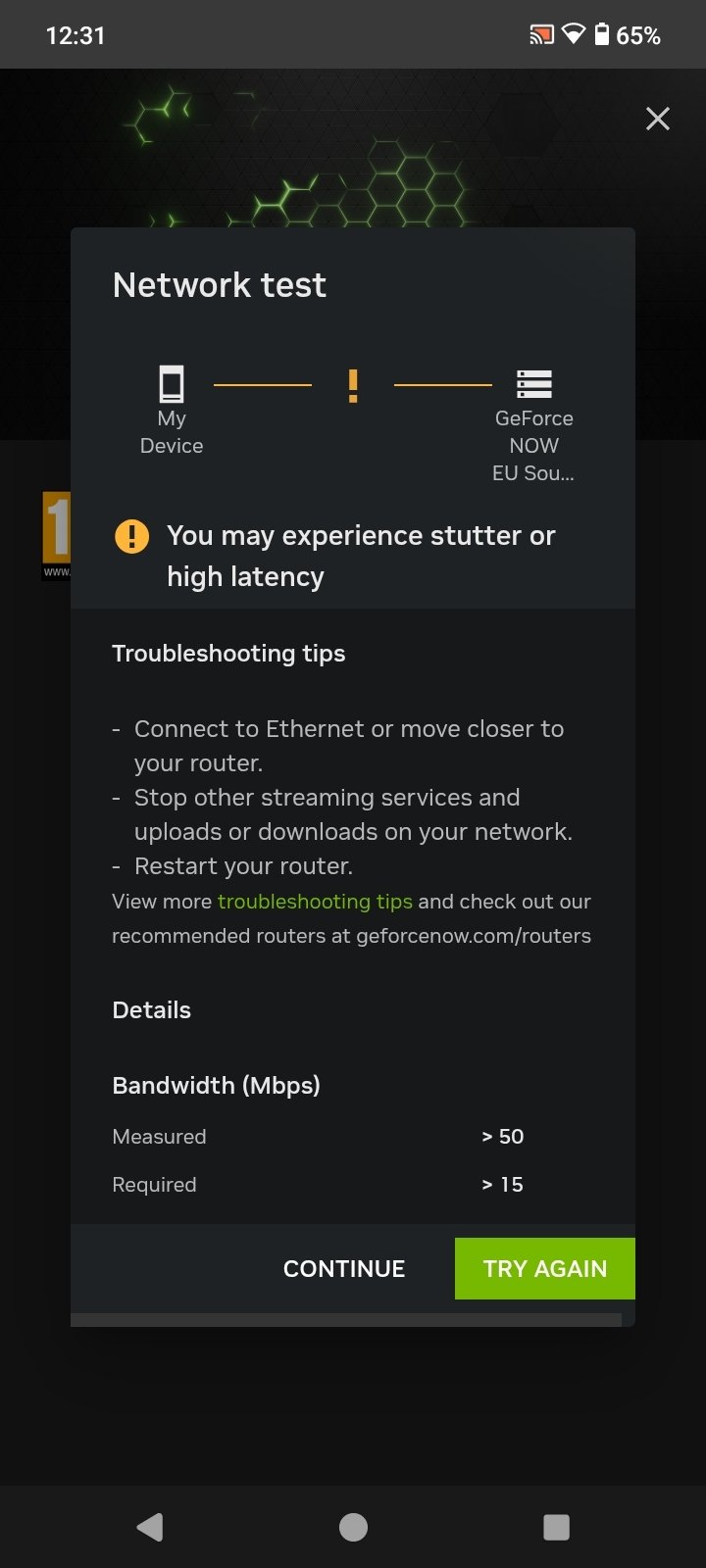Screen dimensions: 706x1568
Task: Tap the recent apps navigation button
Action: 556,1526
